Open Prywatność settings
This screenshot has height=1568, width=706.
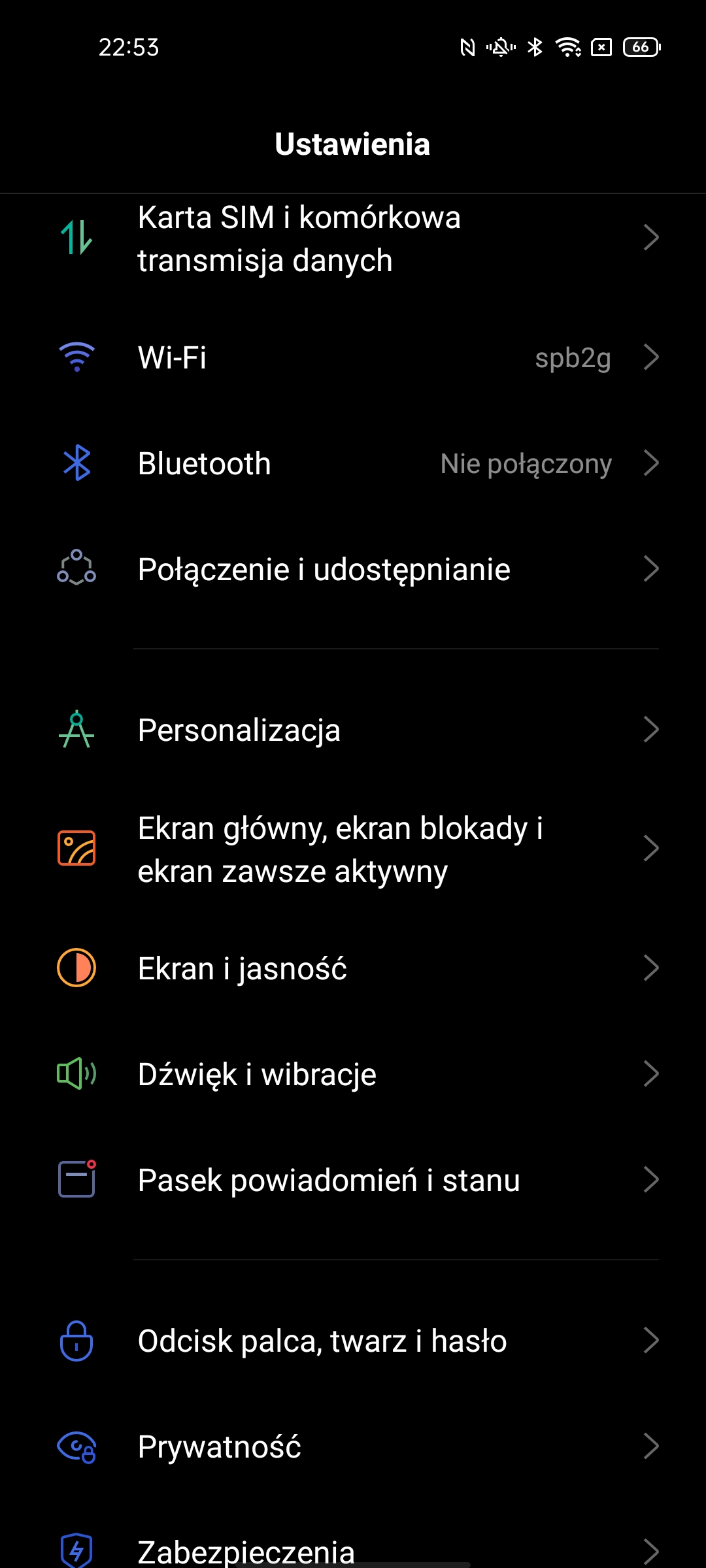[353, 1446]
